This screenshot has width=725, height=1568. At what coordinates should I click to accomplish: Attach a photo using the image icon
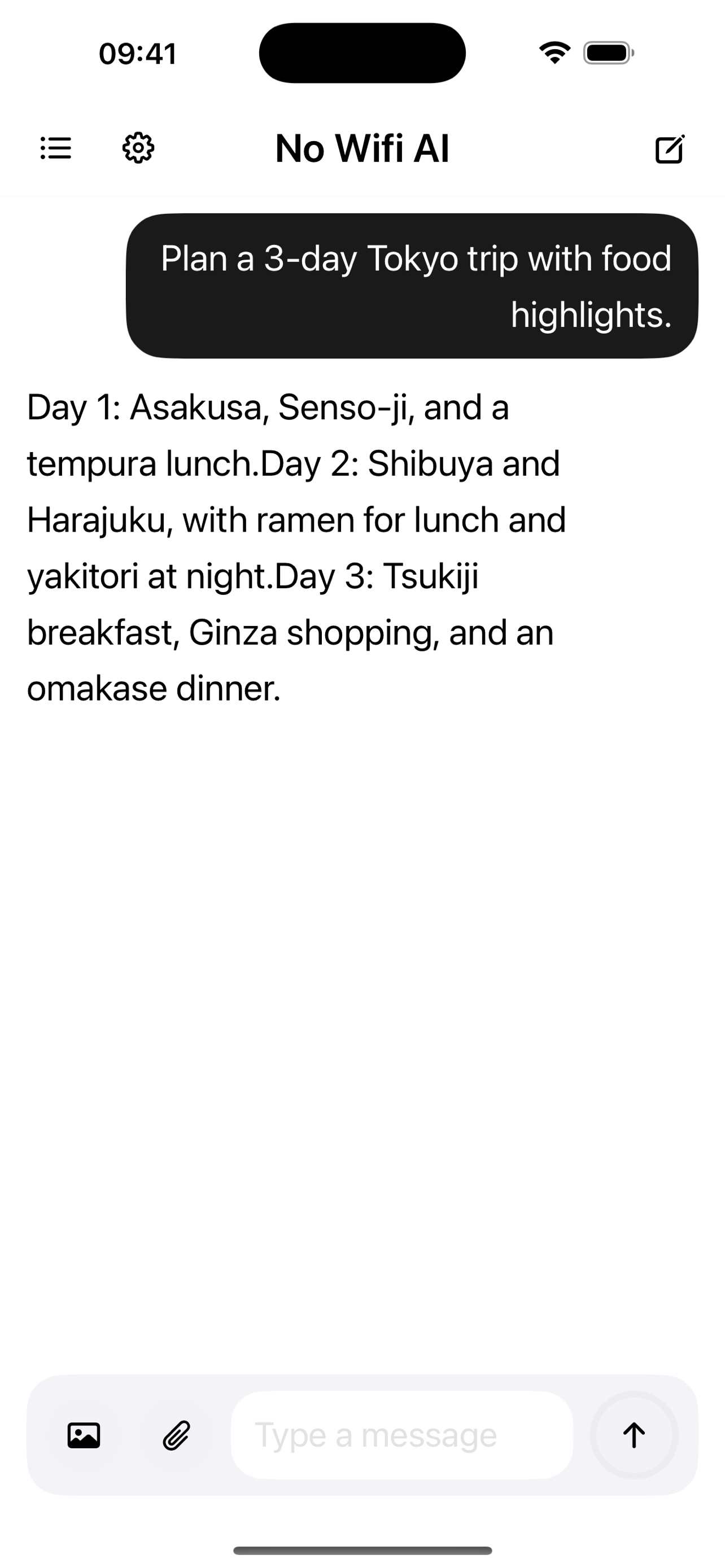tap(84, 1435)
